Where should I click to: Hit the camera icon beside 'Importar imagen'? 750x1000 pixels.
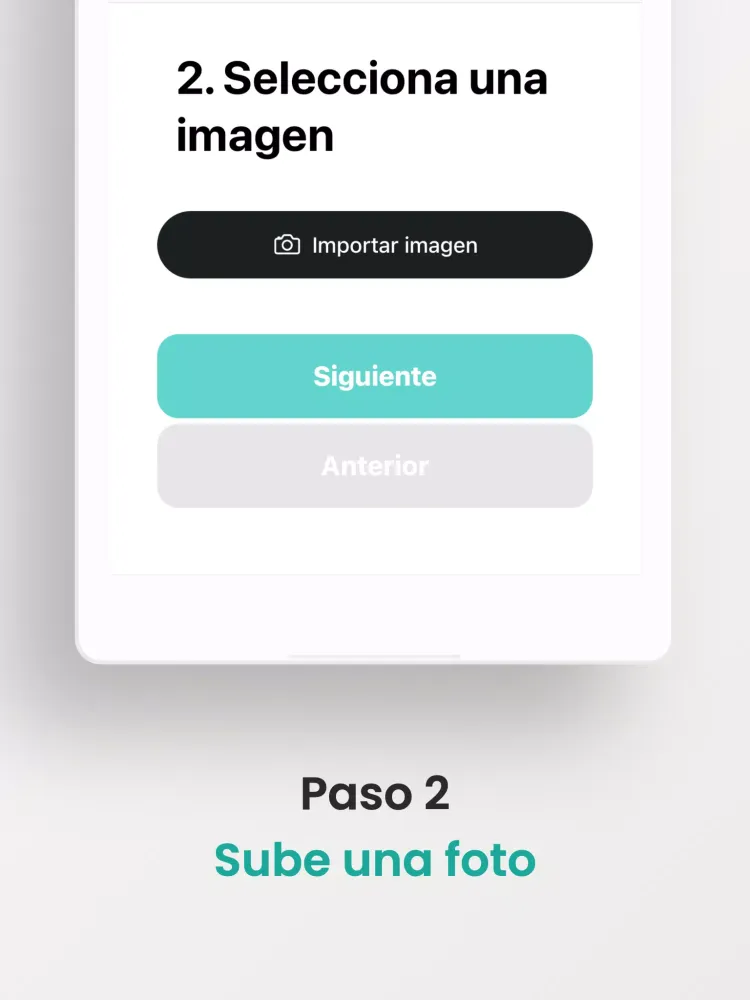click(x=287, y=243)
